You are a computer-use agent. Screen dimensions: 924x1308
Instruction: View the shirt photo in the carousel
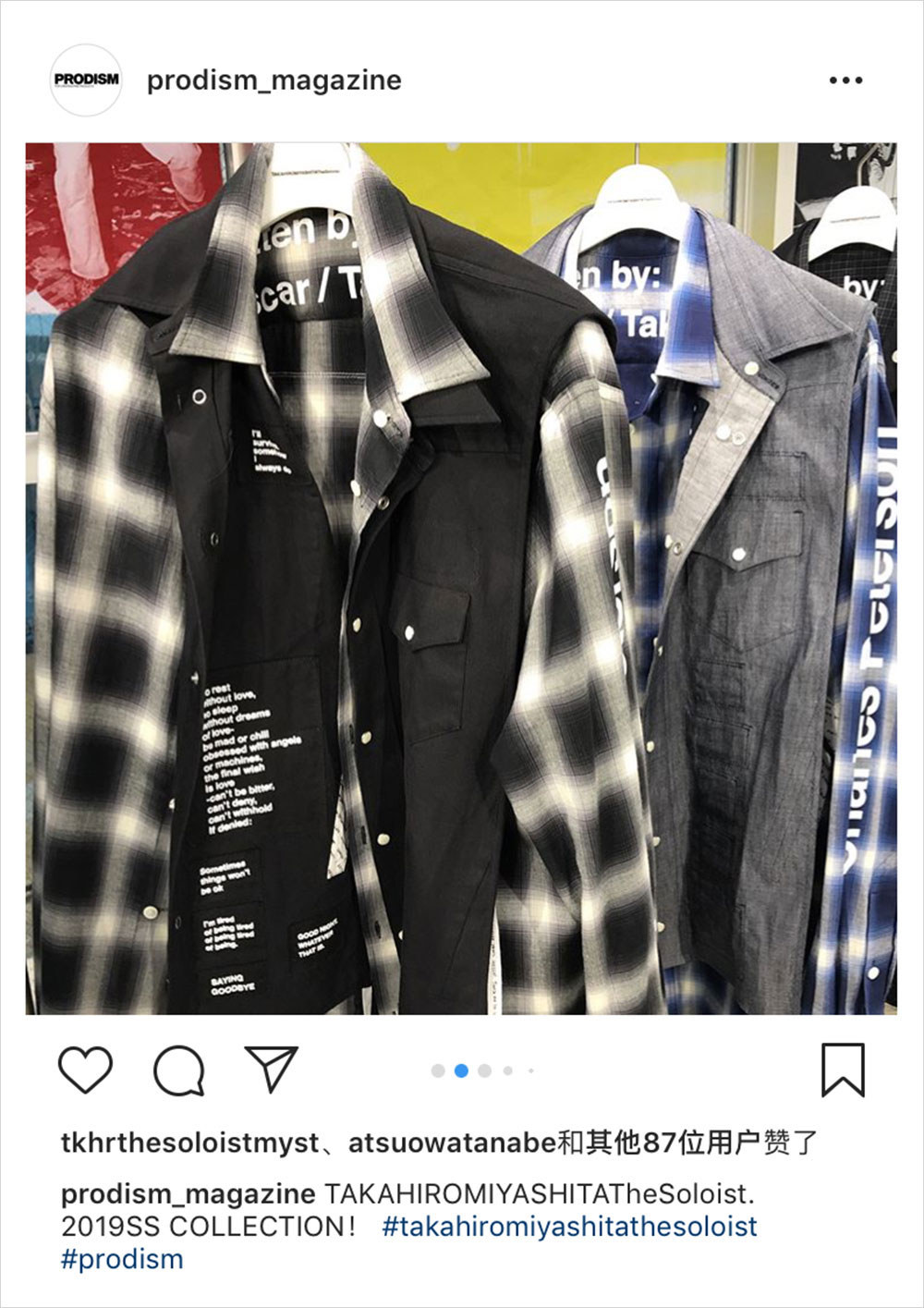(461, 578)
